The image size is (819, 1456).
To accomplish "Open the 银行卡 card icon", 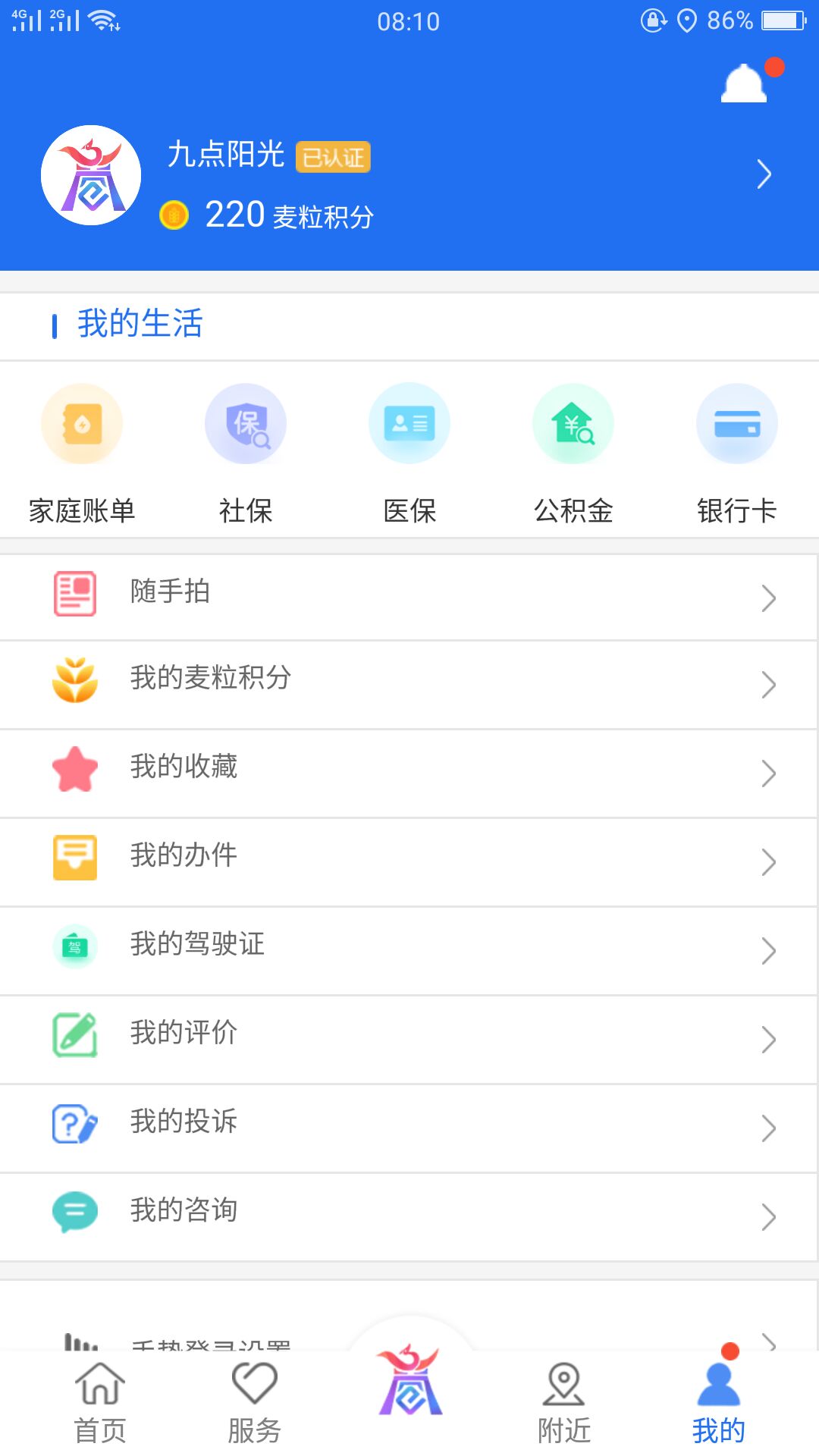I will point(737,423).
